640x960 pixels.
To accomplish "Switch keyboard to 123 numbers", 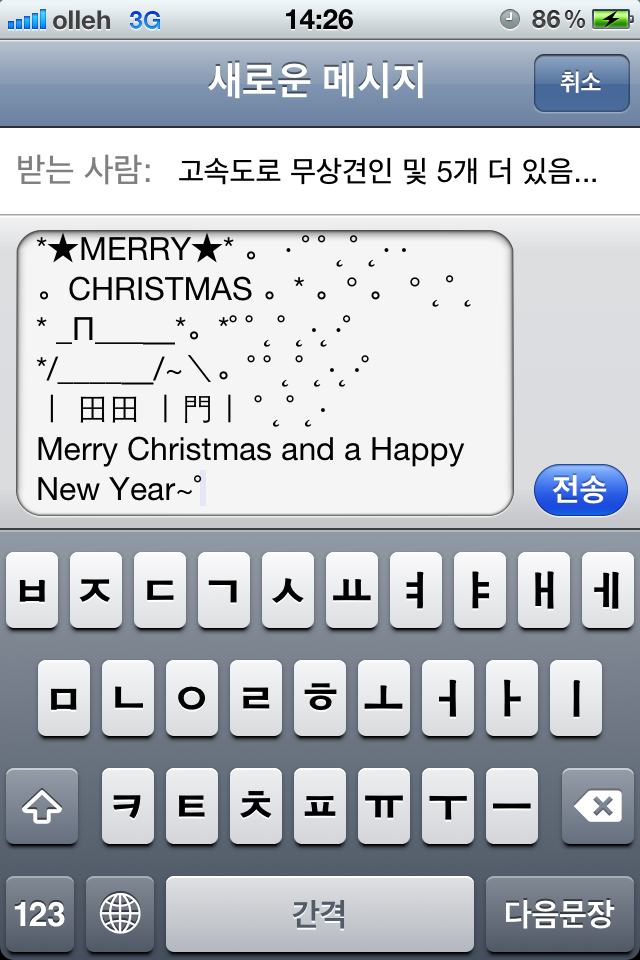I will tap(40, 914).
